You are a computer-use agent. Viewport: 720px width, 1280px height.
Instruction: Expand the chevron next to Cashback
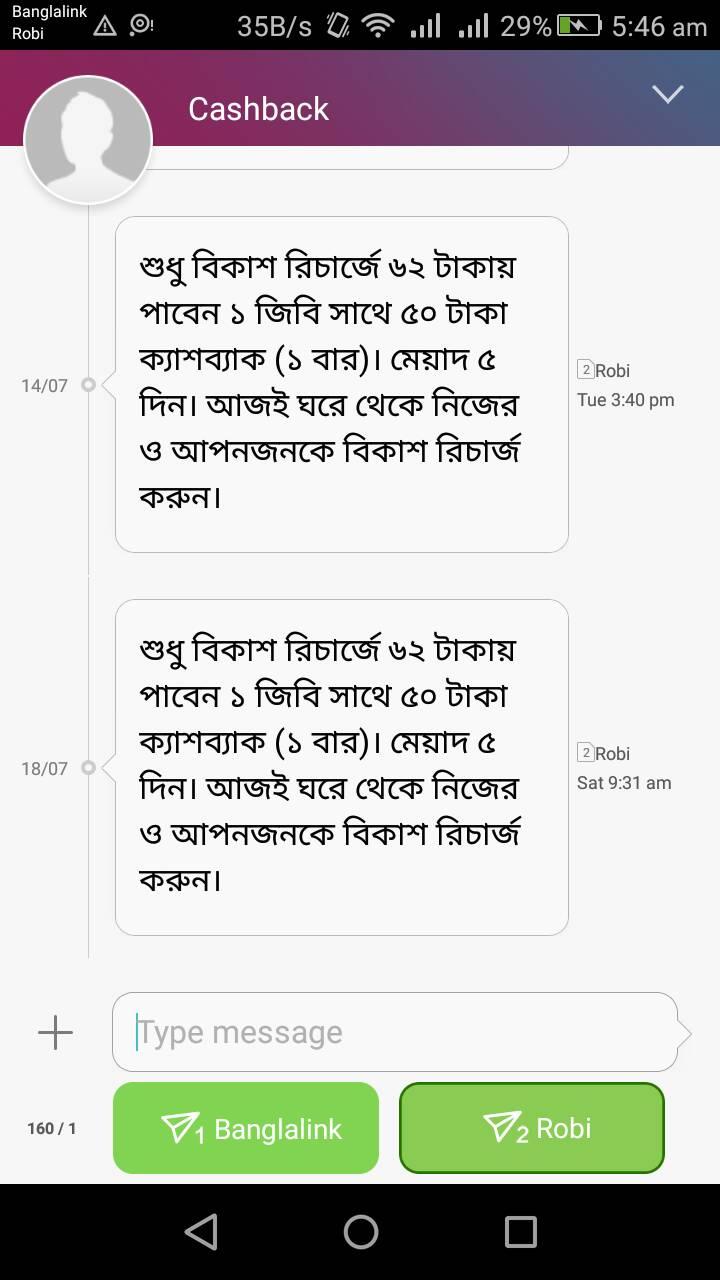pos(667,94)
